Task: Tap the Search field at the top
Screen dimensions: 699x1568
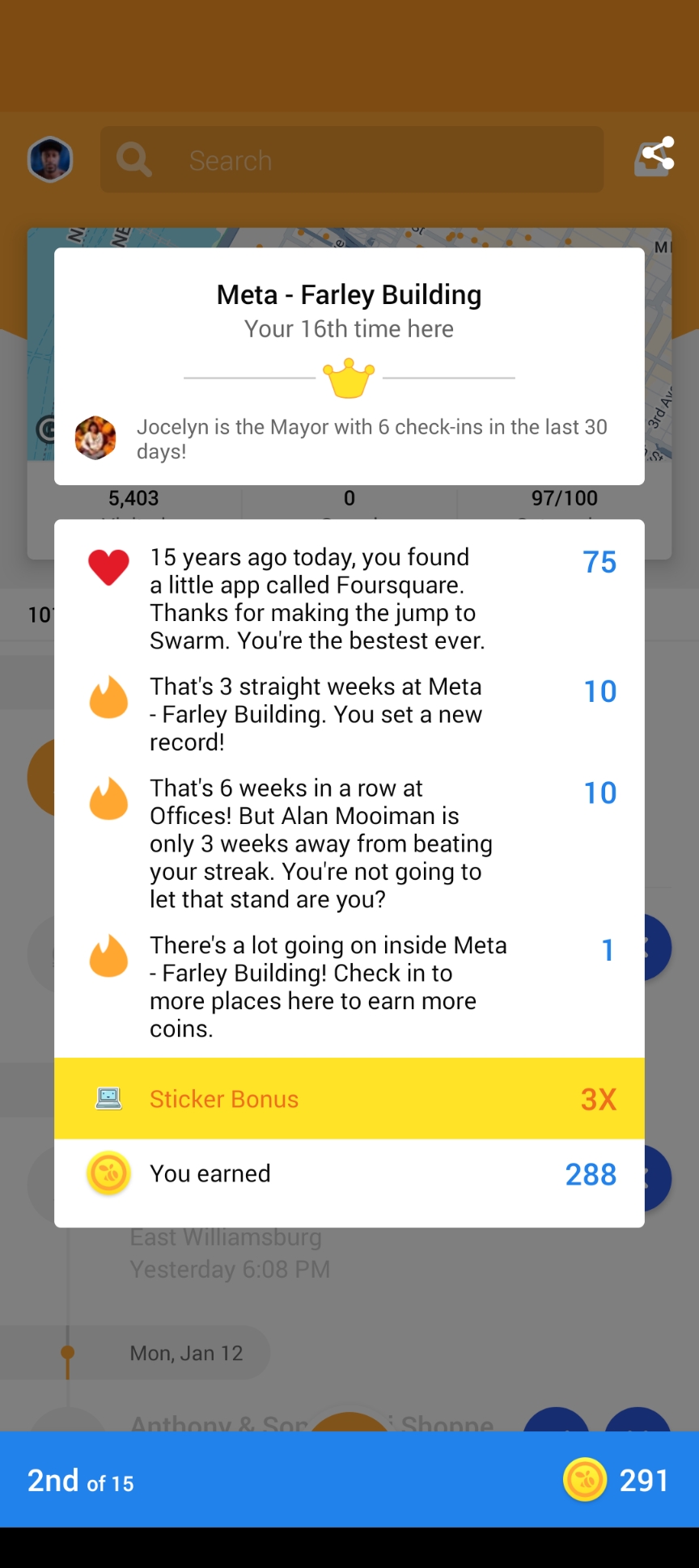Action: (x=352, y=160)
